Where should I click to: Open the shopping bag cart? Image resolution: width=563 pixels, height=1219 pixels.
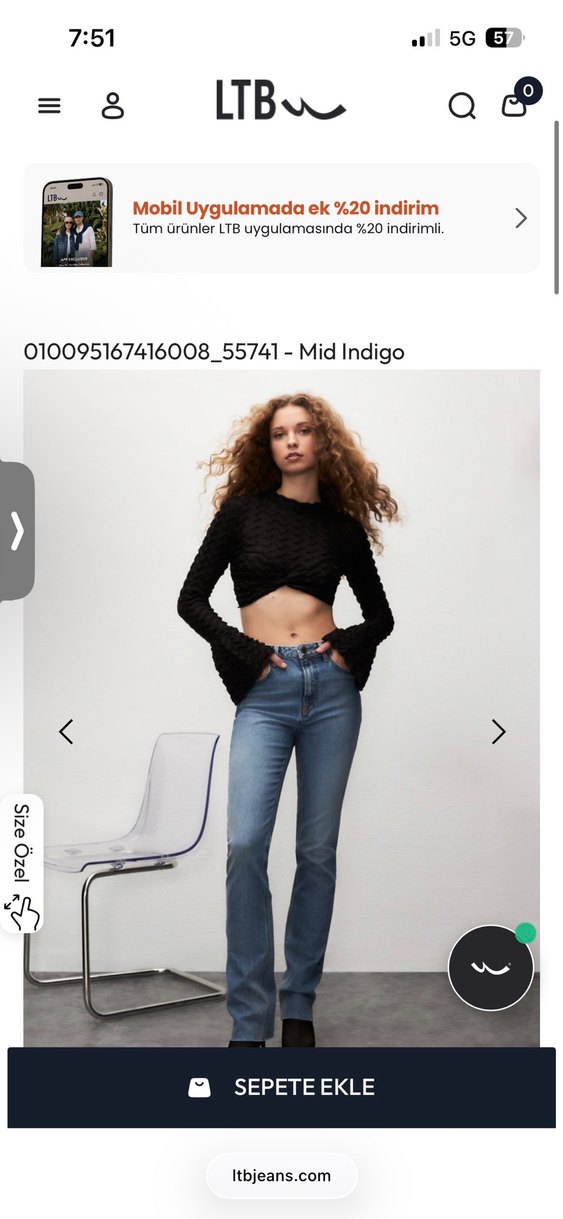519,101
